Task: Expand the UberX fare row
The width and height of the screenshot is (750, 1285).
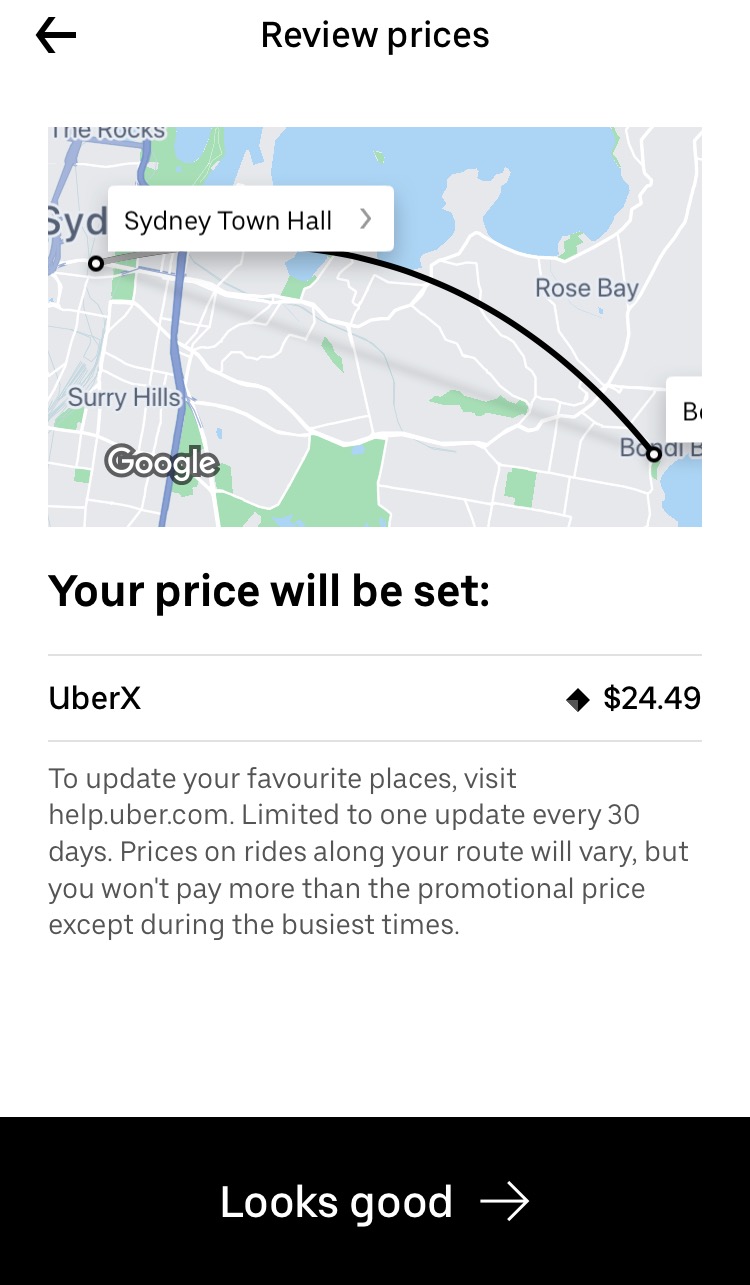Action: 375,698
